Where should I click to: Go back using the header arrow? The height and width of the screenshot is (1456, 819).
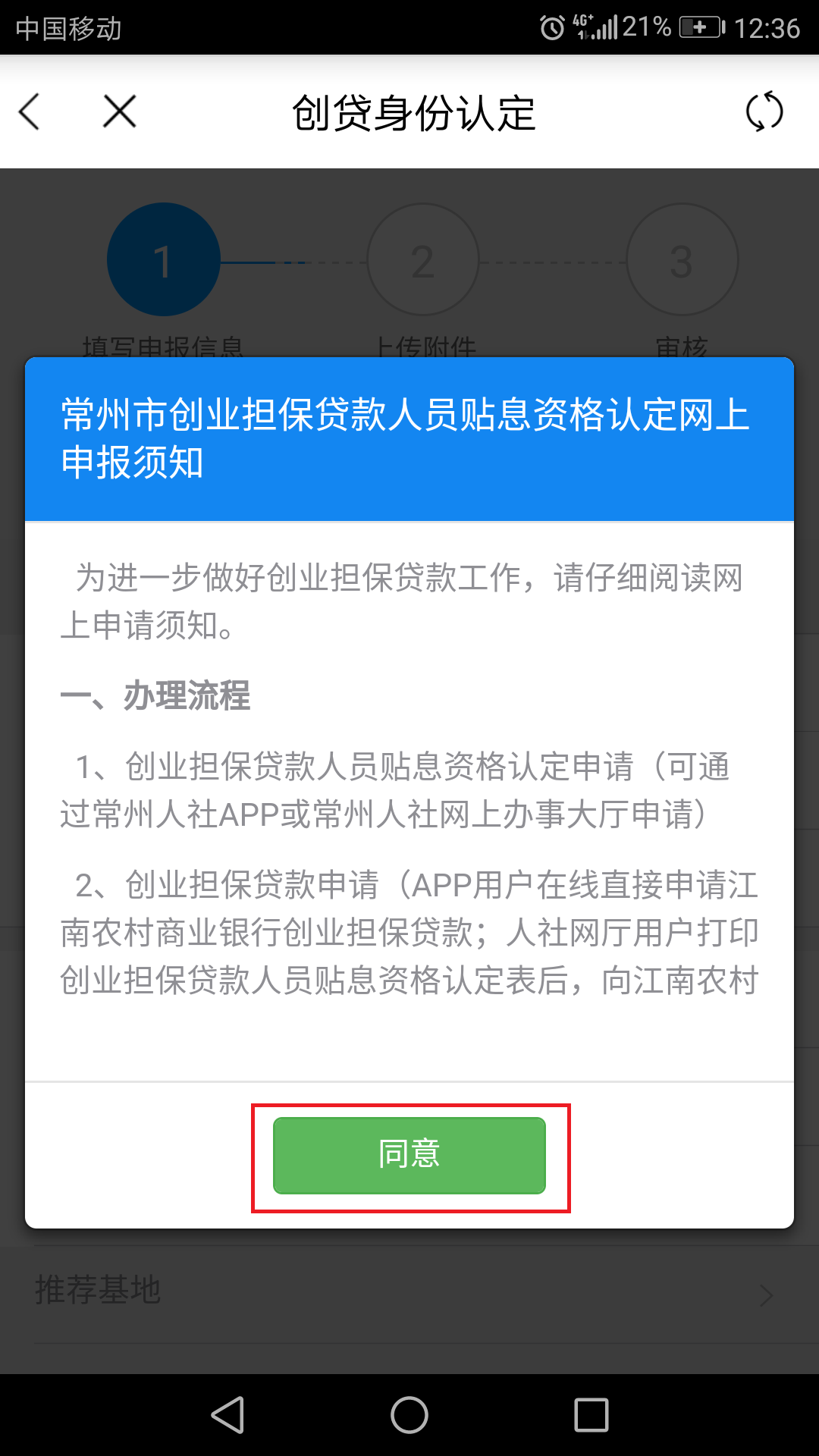[30, 112]
